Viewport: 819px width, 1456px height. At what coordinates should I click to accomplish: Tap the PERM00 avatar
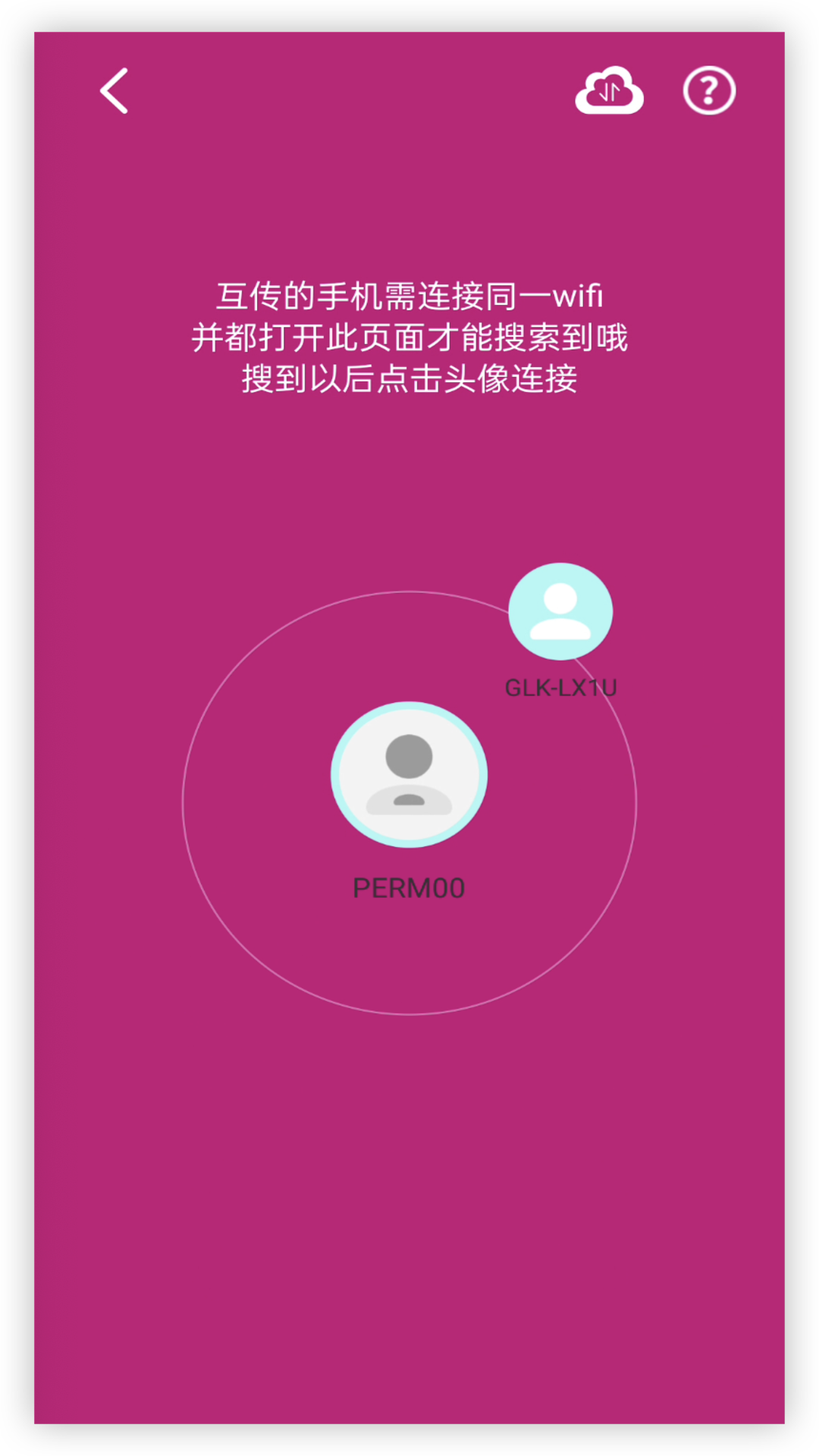[x=409, y=774]
